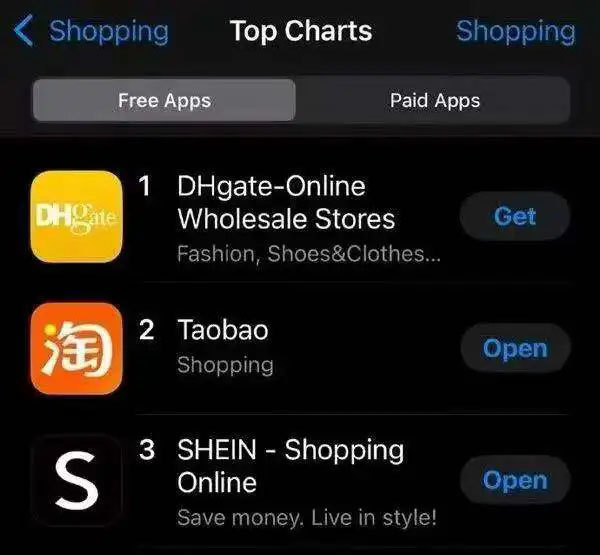
Task: Open DHgate-Online Wholesale Stores listing
Action: (x=285, y=203)
